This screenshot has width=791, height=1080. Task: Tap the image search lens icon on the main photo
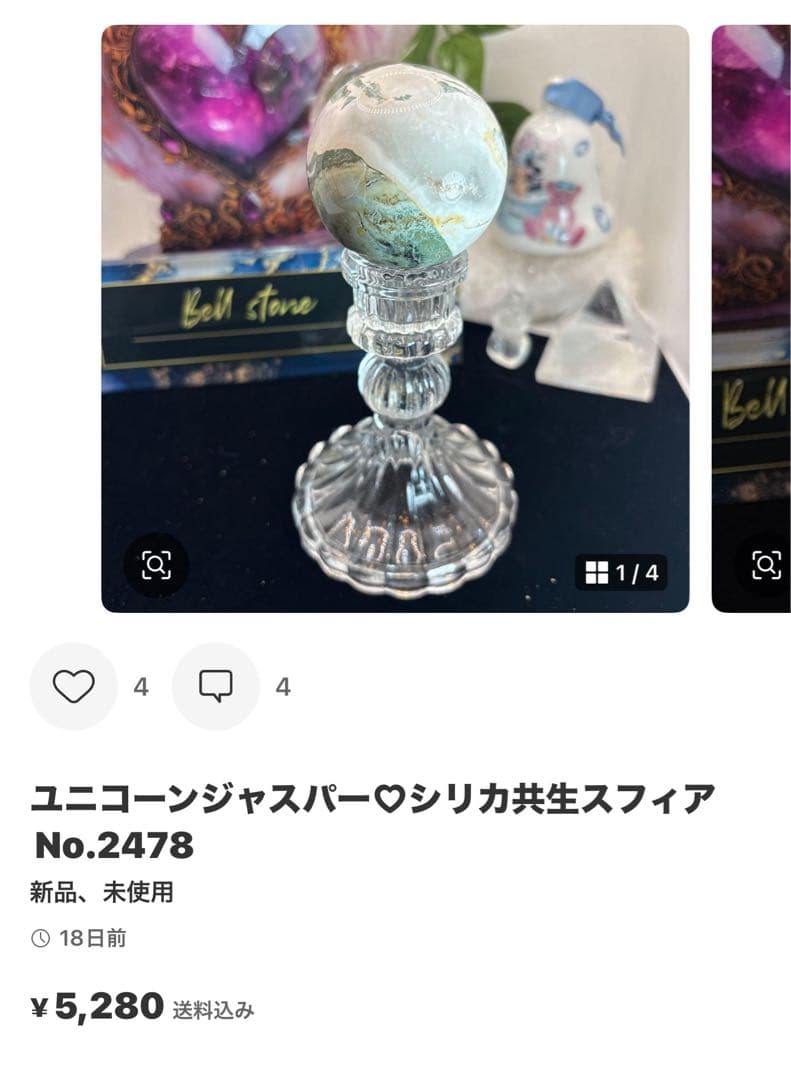tap(158, 565)
